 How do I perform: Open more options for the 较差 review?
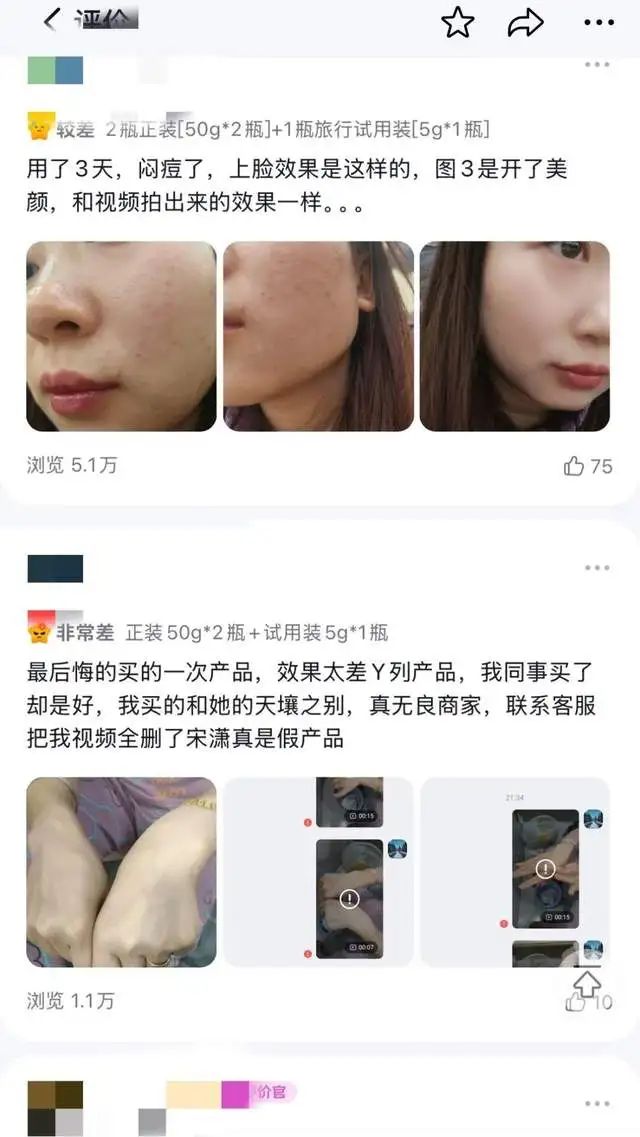pos(597,65)
